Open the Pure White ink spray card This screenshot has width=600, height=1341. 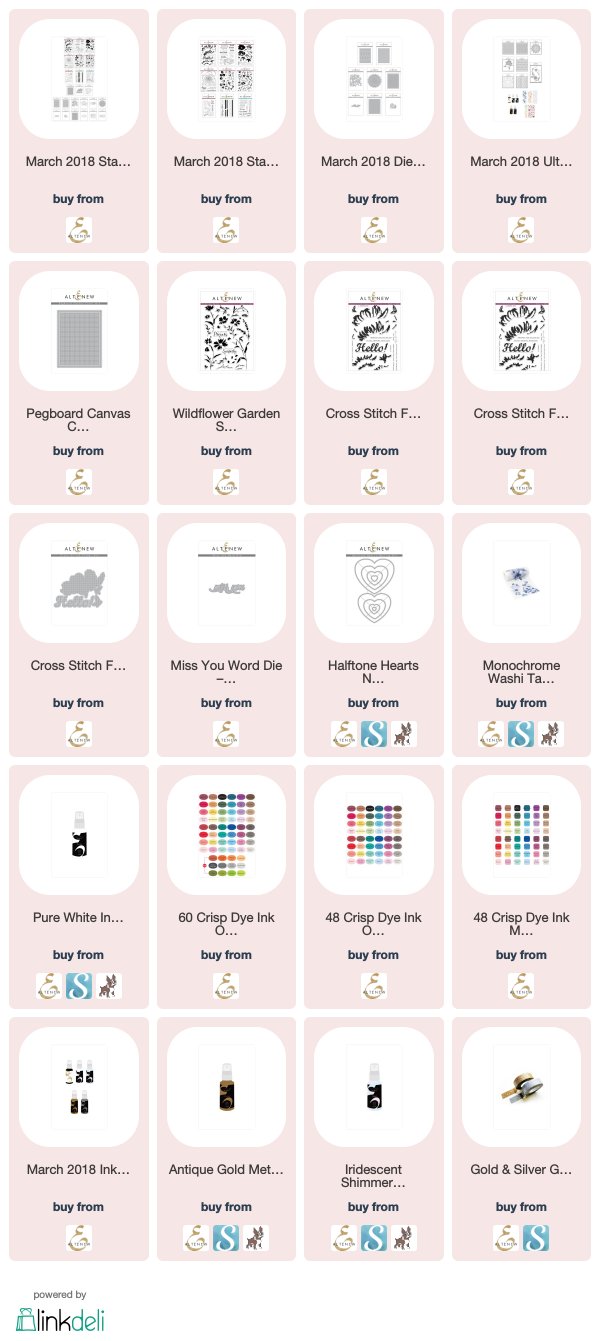pyautogui.click(x=78, y=887)
